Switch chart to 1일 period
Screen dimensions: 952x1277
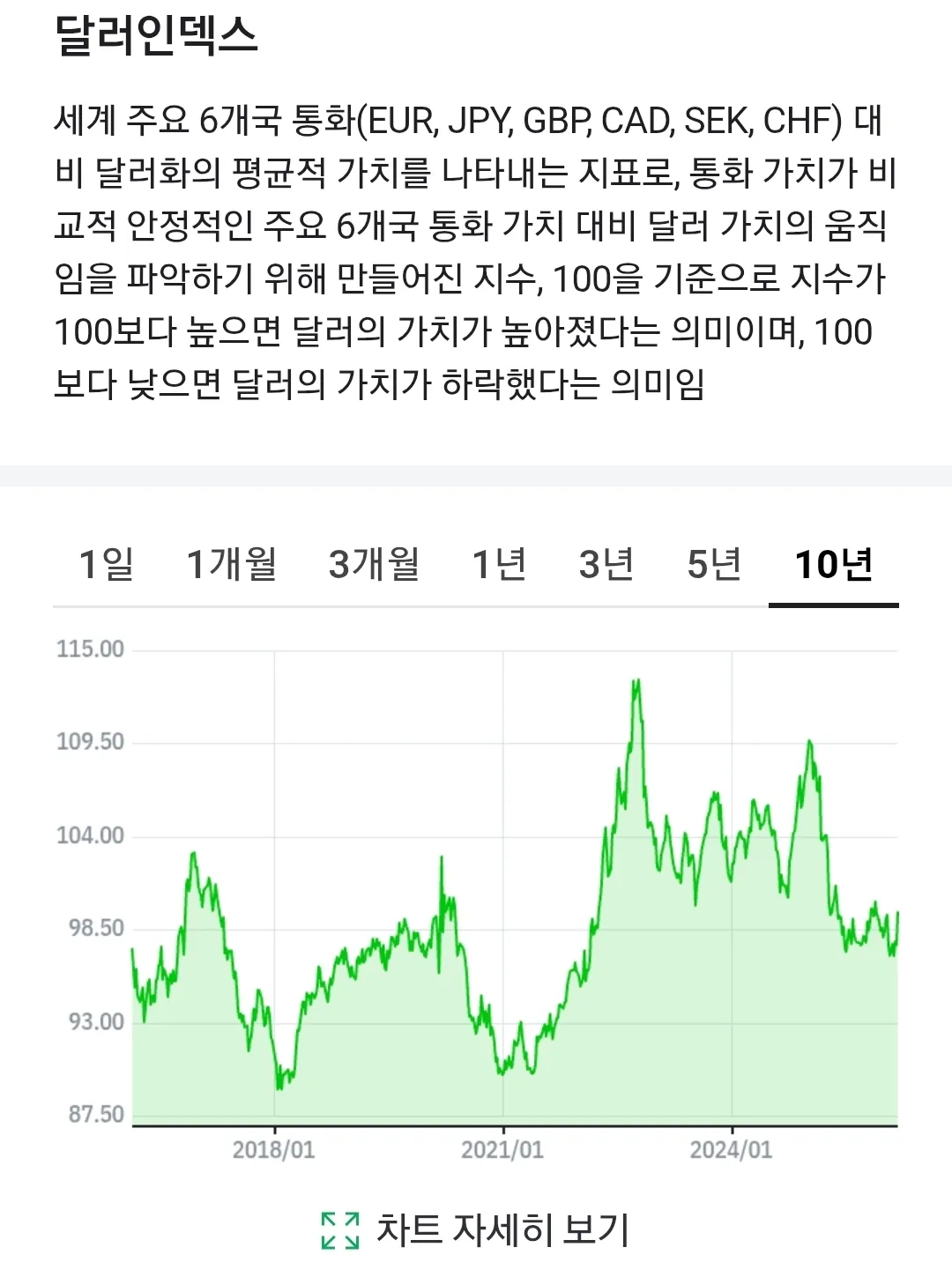pos(107,564)
